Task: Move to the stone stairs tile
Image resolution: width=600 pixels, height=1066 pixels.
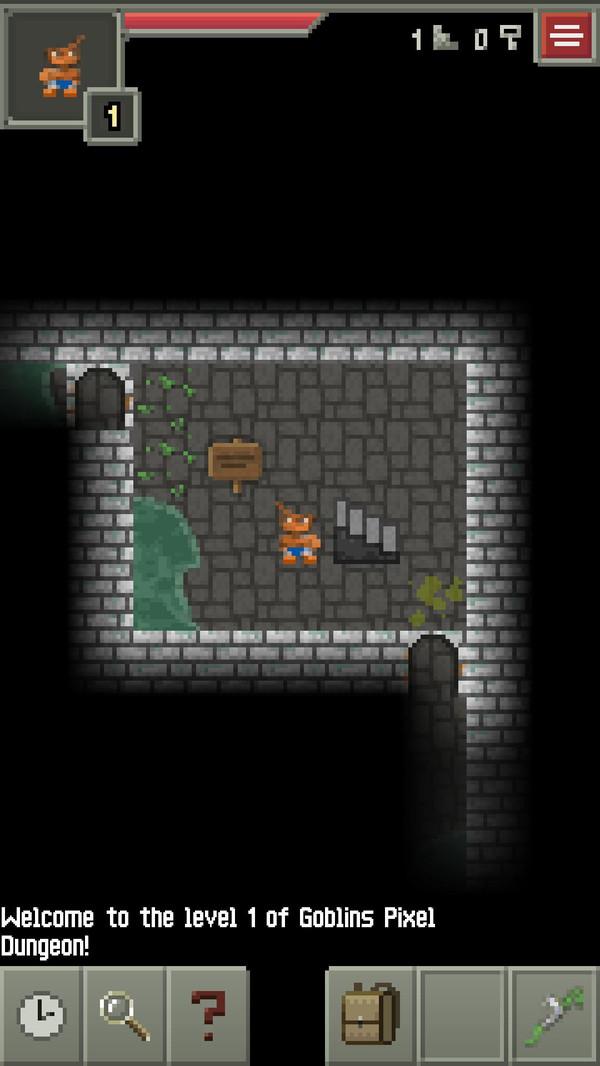Action: pos(365,530)
